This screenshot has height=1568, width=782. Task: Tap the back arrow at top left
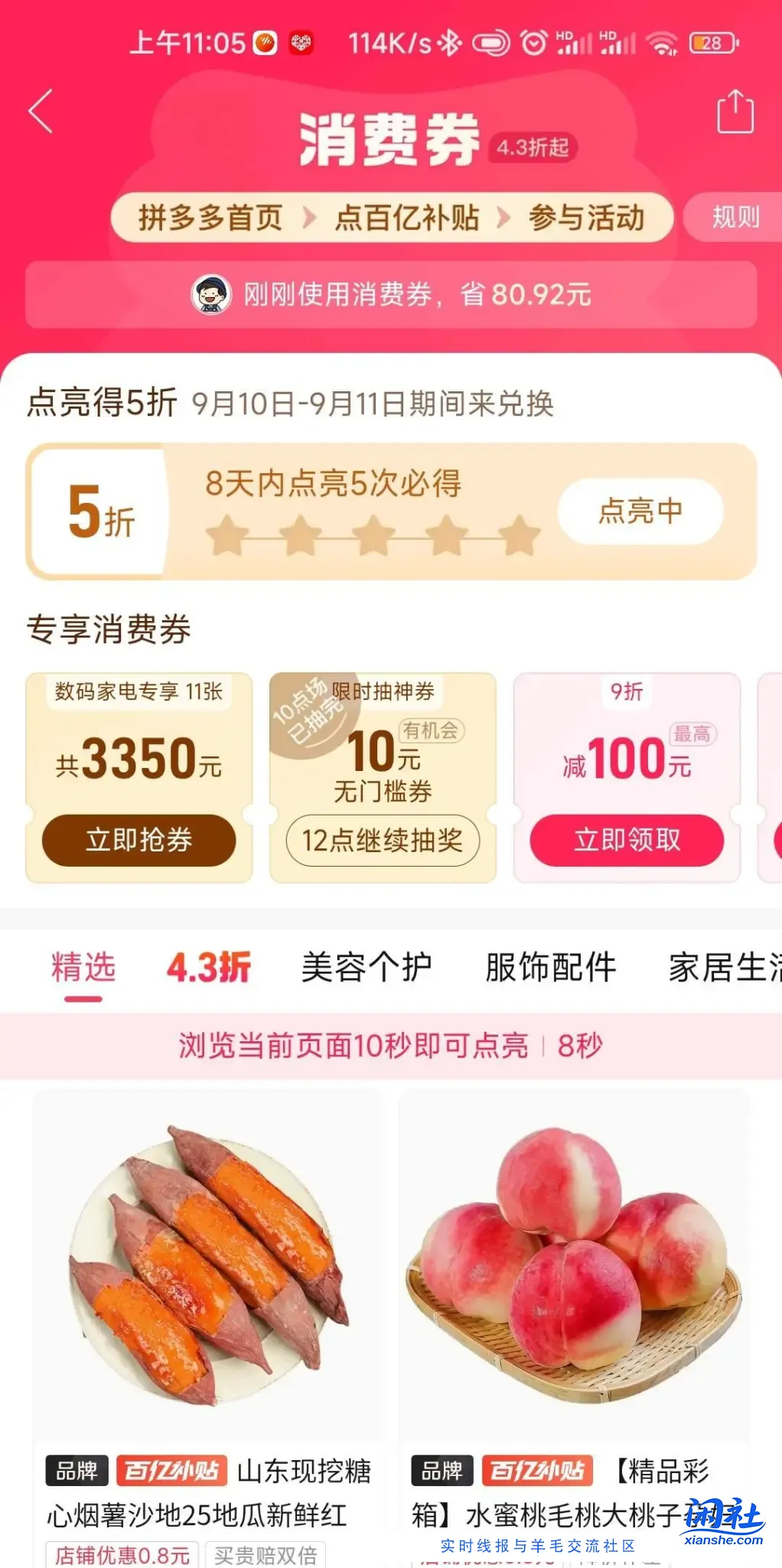click(x=40, y=111)
